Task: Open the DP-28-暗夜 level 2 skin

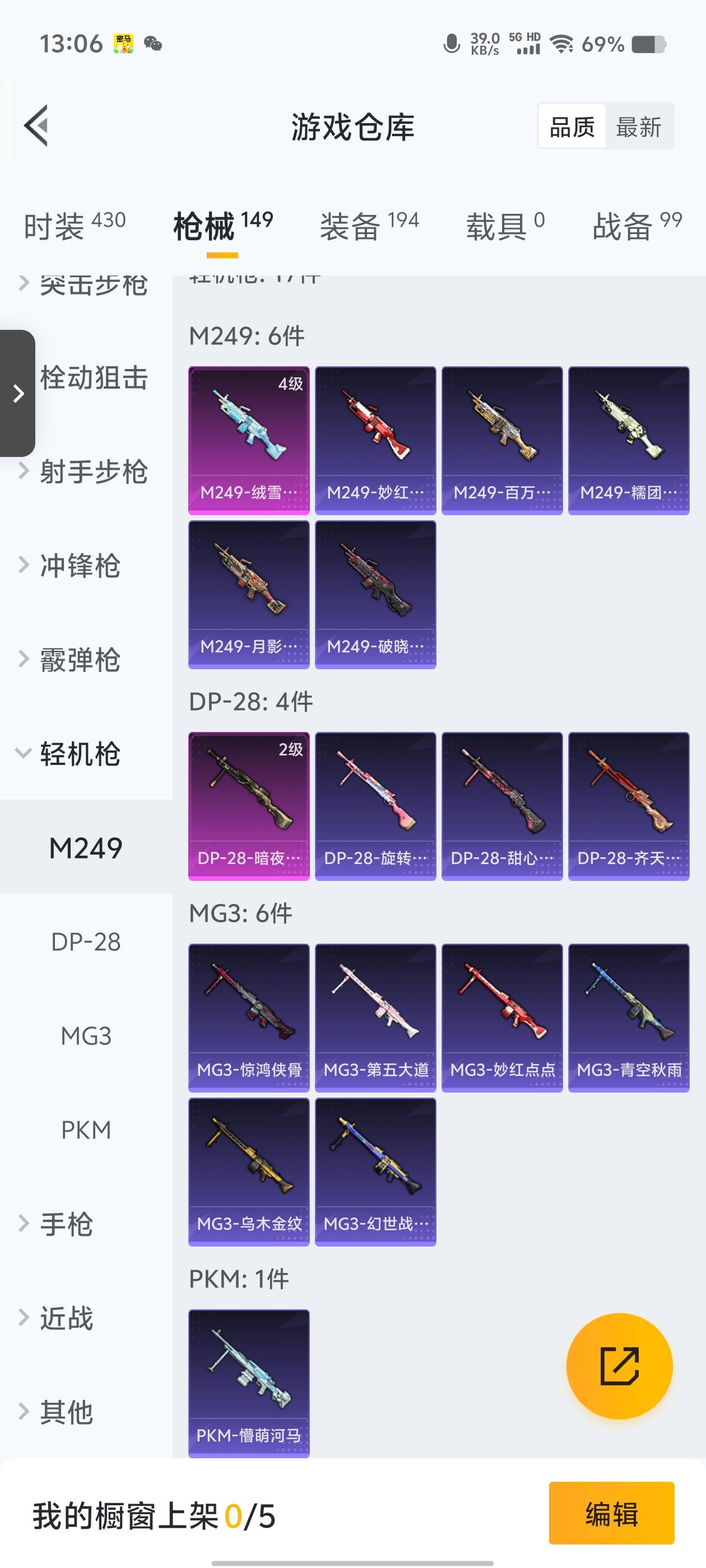Action: tap(249, 805)
